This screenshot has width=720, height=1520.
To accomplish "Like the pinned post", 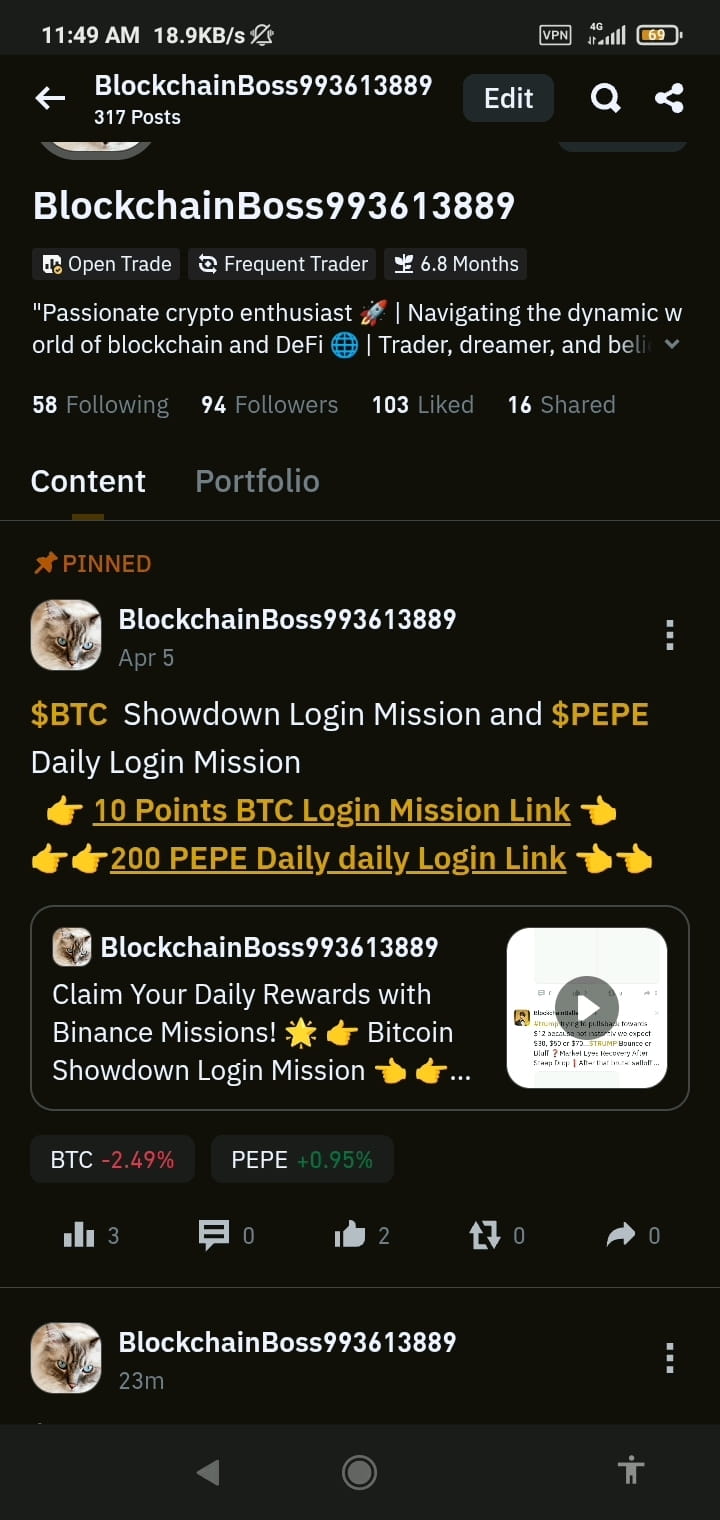I will click(x=355, y=1234).
